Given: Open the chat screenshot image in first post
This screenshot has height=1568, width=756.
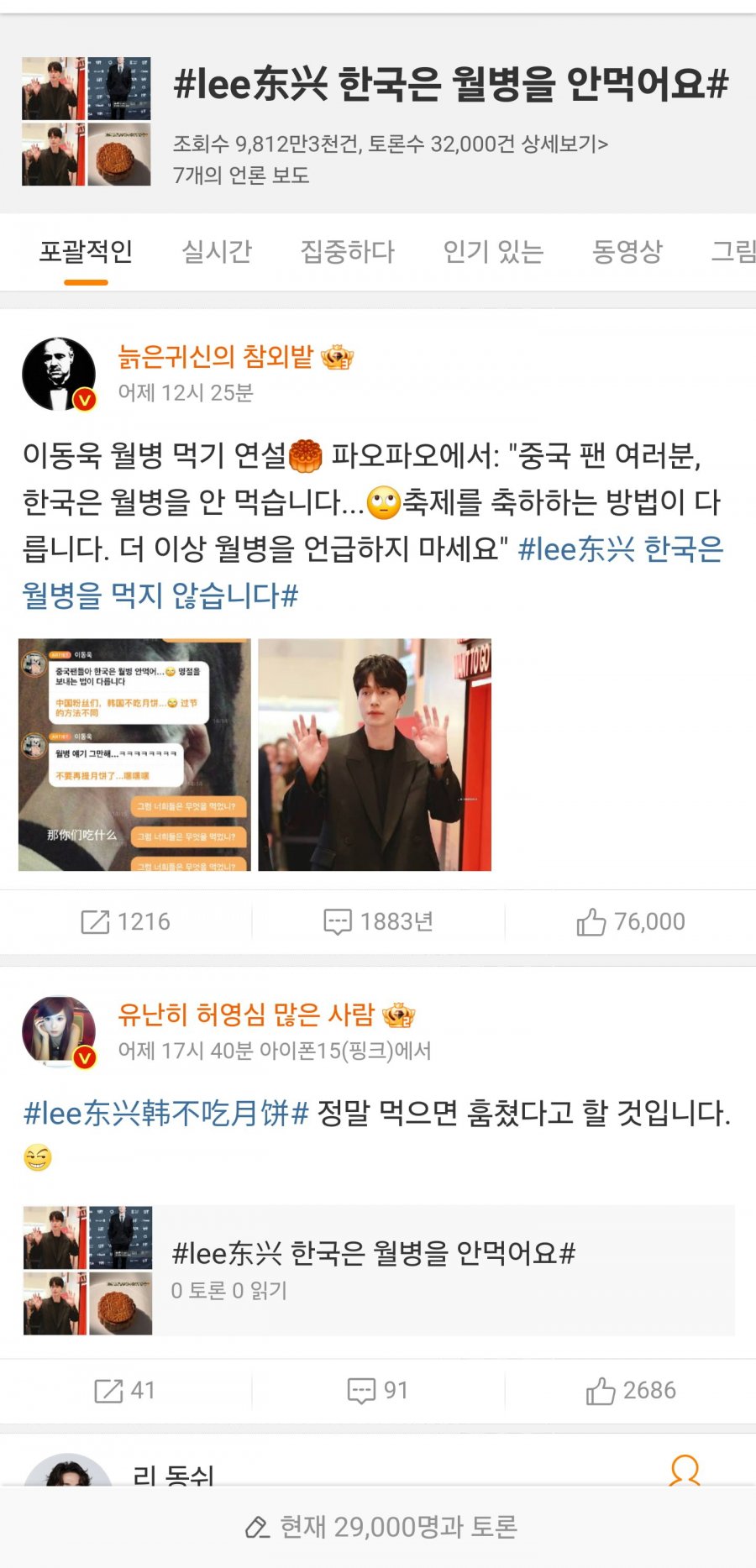Looking at the screenshot, I should [x=134, y=754].
